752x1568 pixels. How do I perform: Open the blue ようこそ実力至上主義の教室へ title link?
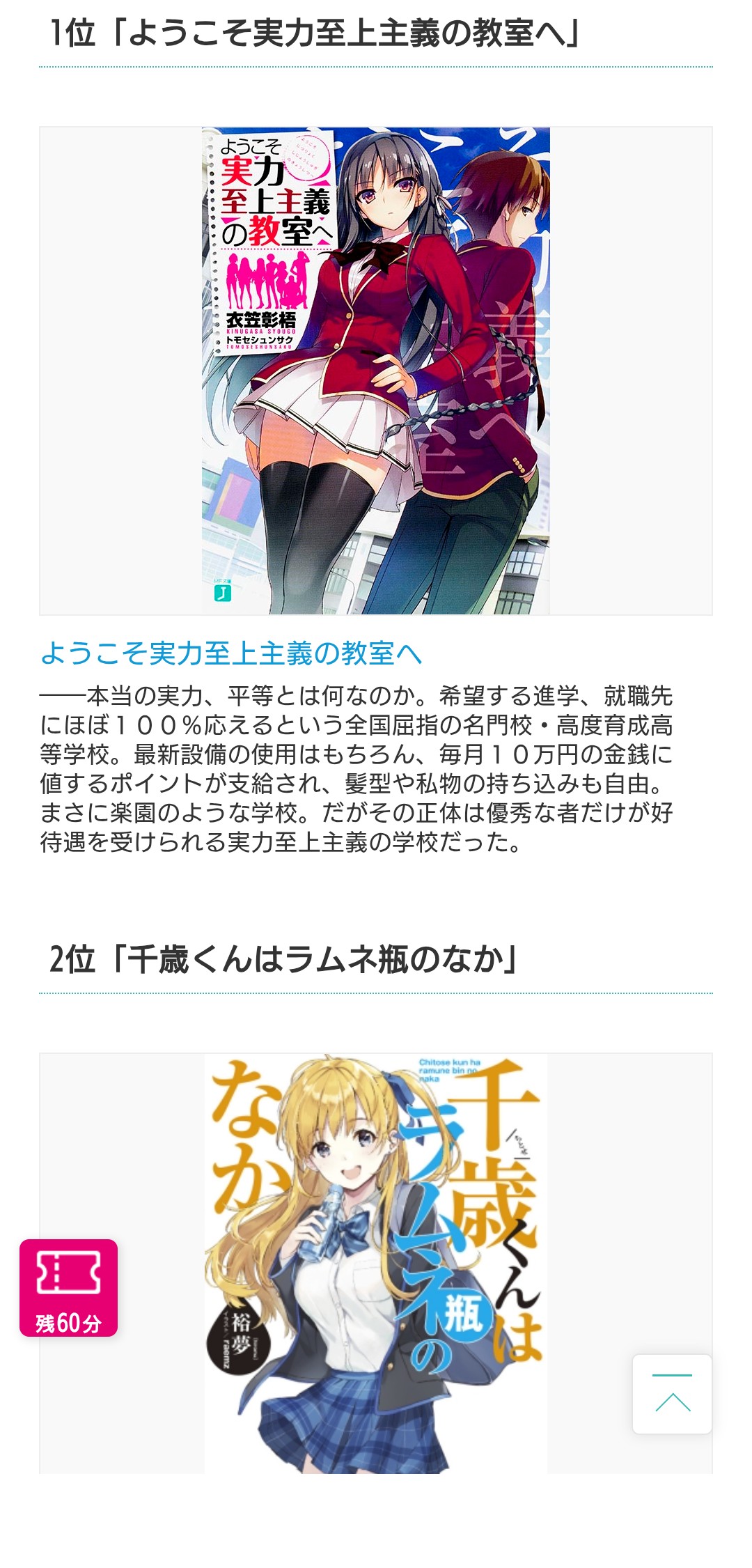click(231, 654)
